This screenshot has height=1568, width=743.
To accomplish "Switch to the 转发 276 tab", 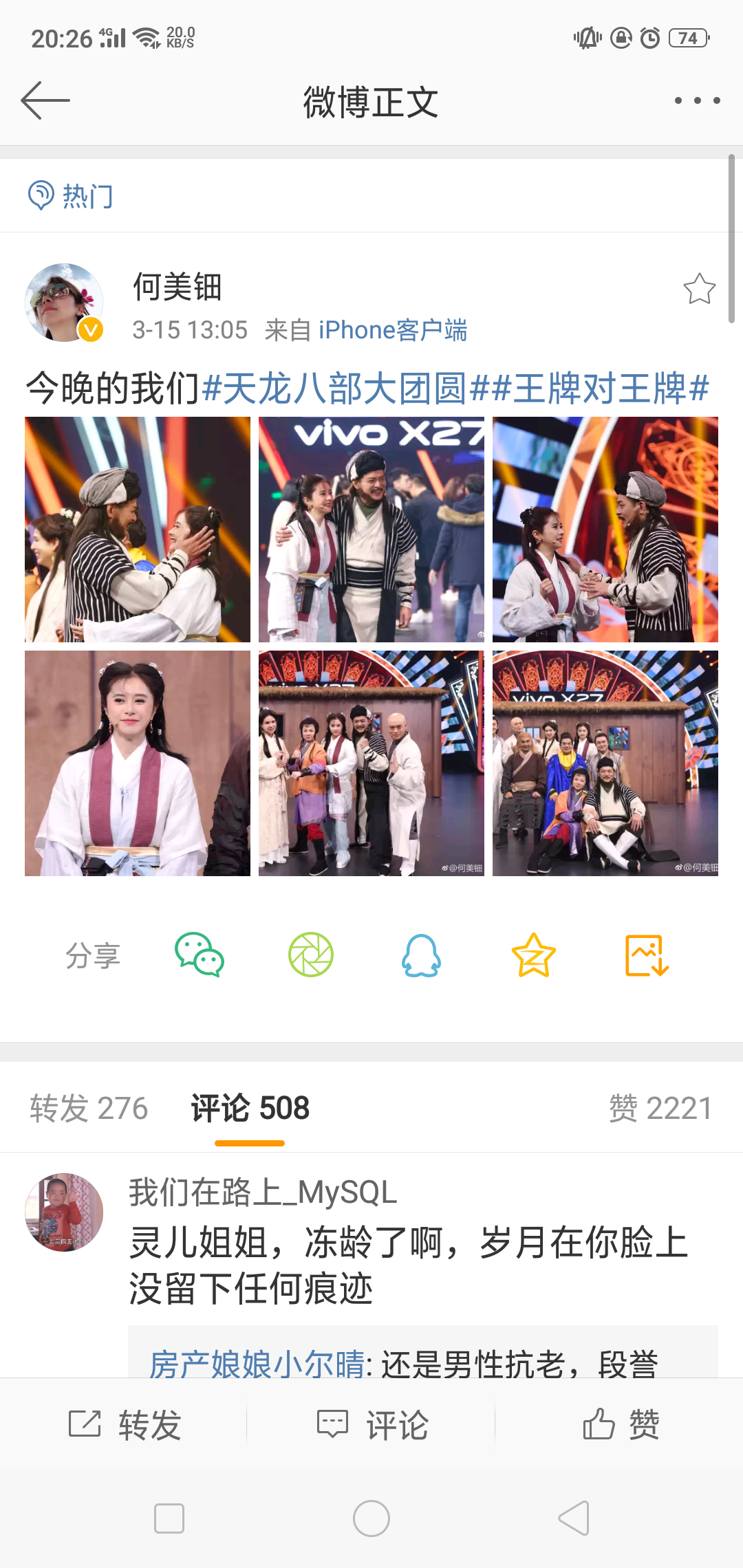I will coord(89,1109).
